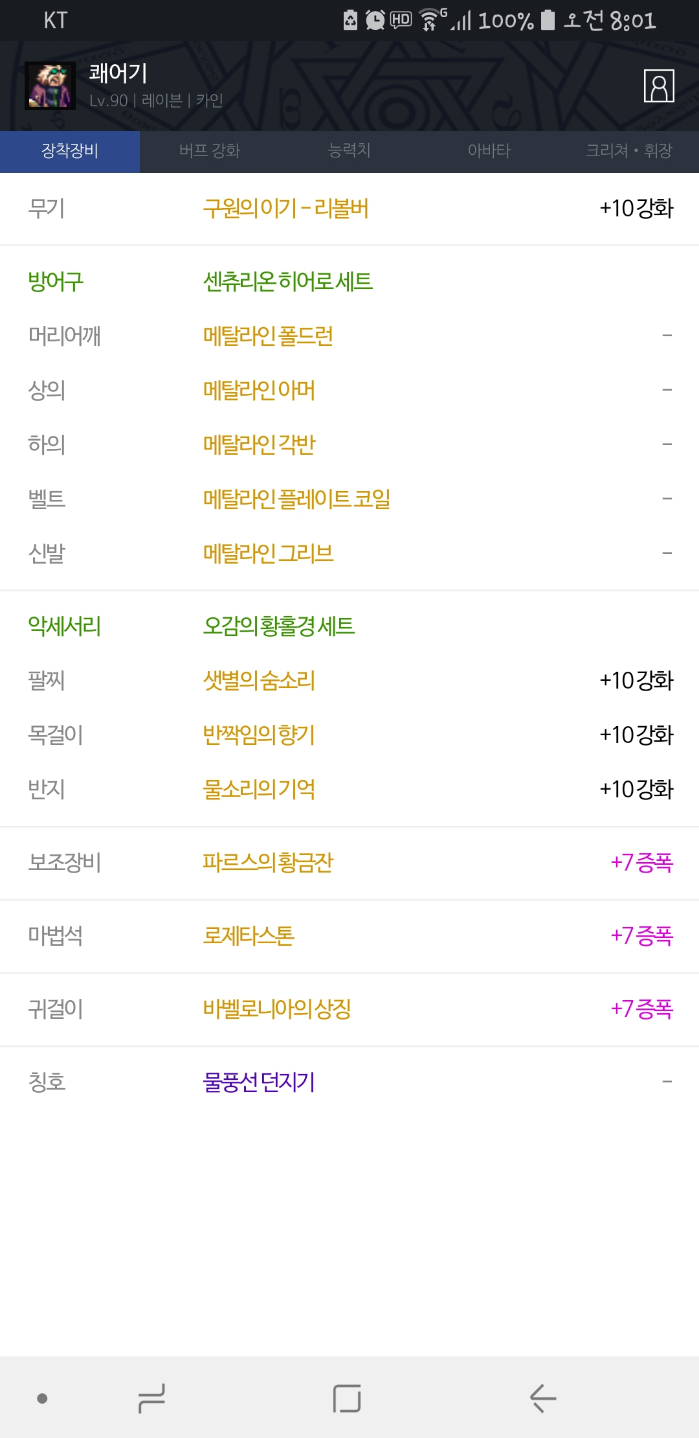Open weapon 구원의 이기 - 리볼버
Viewport: 699px width, 1438px height.
pyautogui.click(x=286, y=208)
